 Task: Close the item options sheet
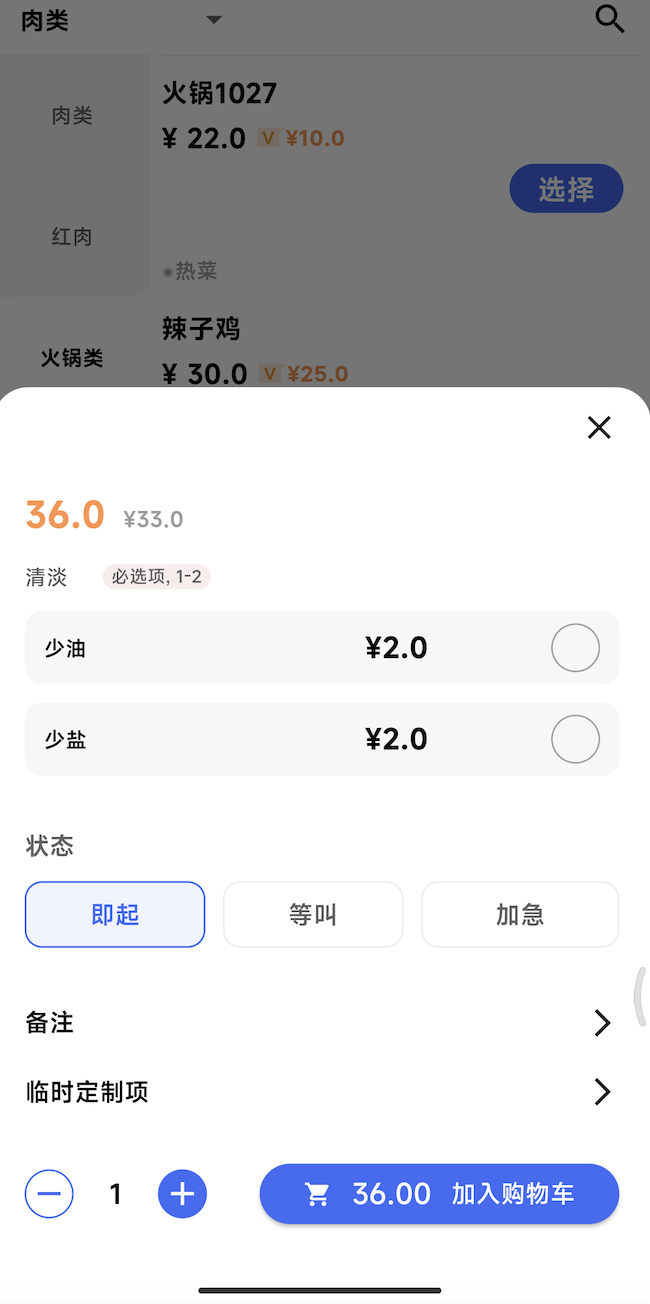(599, 428)
